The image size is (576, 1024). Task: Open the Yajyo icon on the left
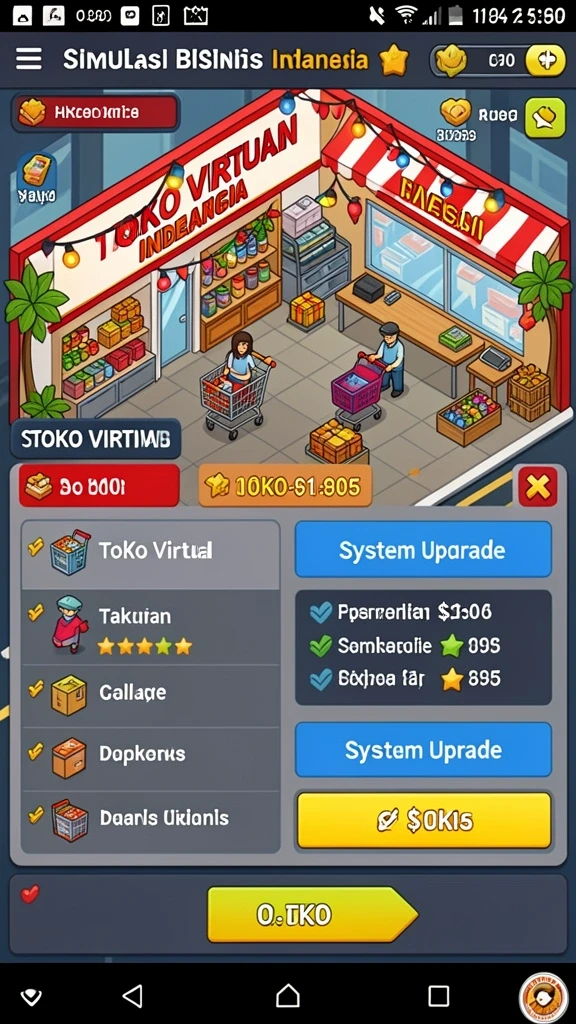38,177
